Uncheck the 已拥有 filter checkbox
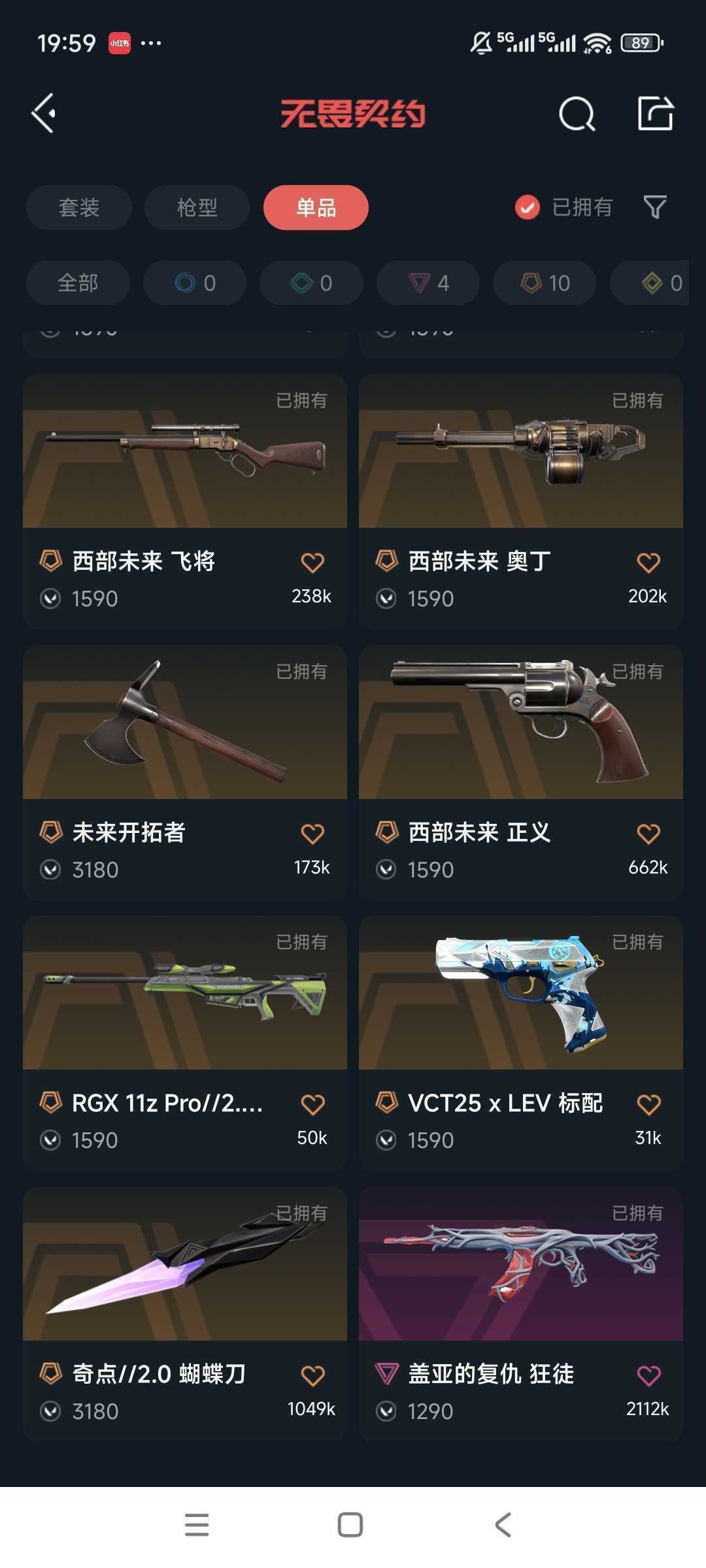 [x=527, y=208]
